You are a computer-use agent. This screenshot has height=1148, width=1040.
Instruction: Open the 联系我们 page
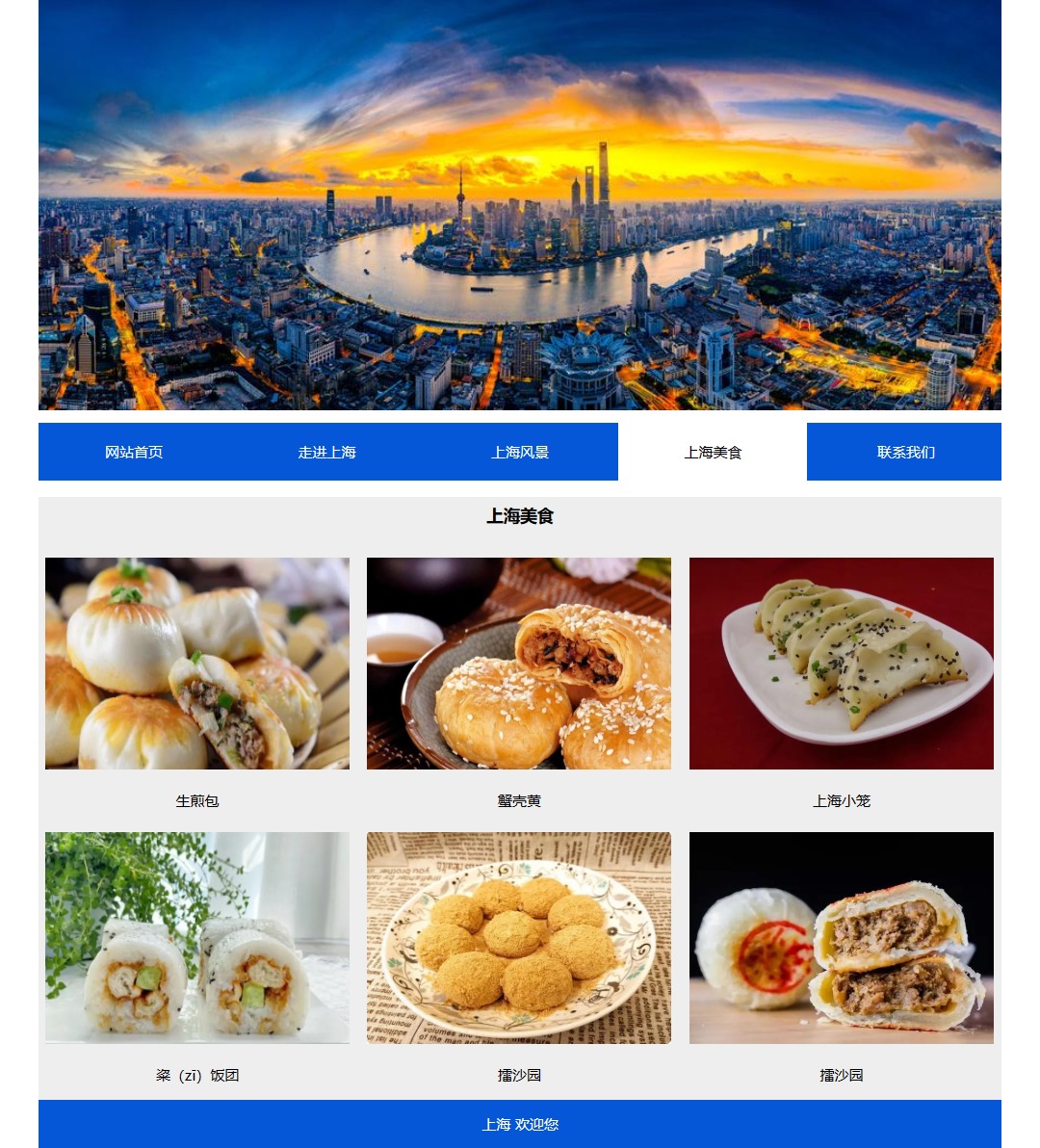pyautogui.click(x=905, y=452)
